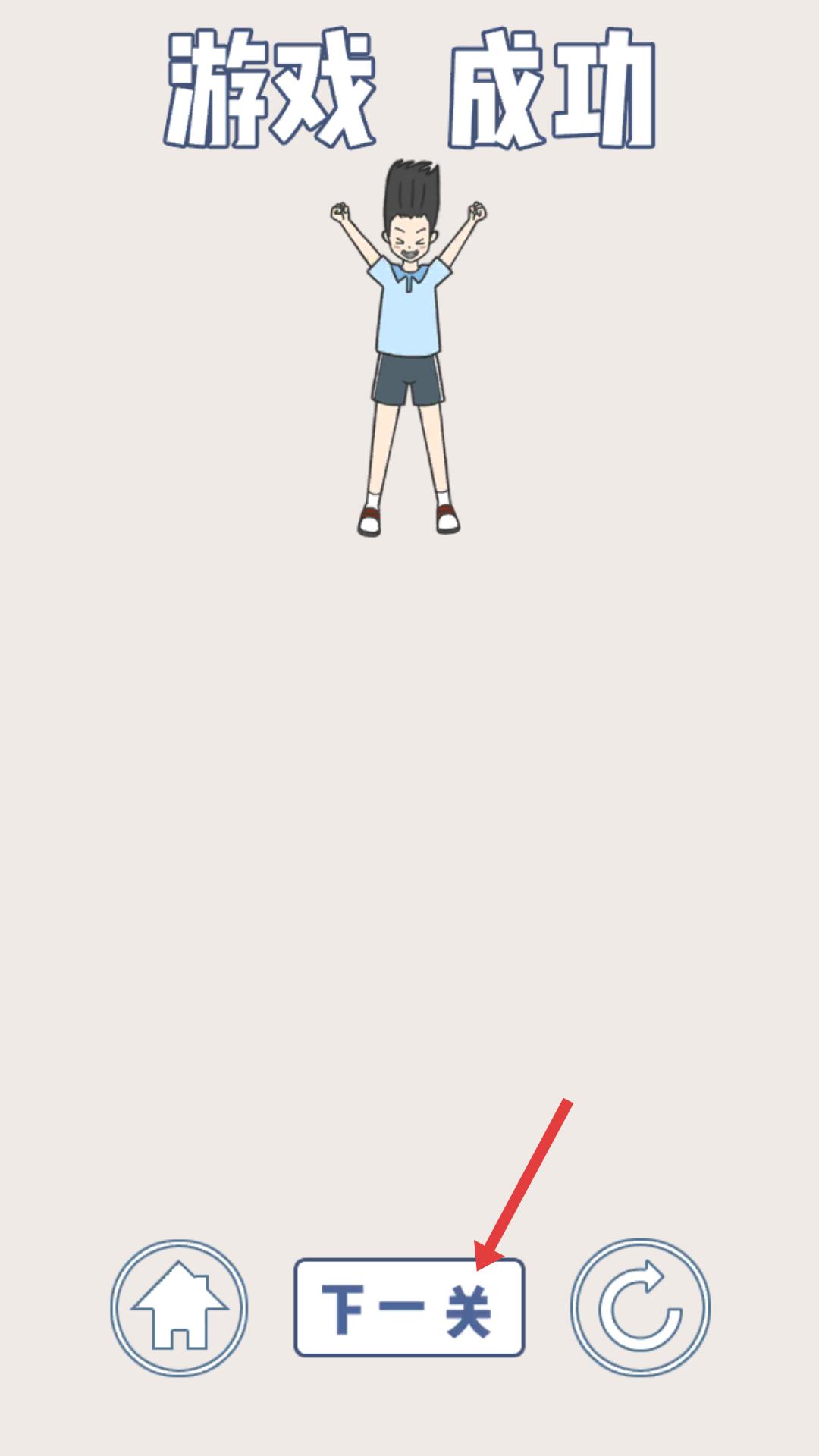Go to the home screen icon
Image resolution: width=819 pixels, height=1456 pixels.
click(x=179, y=1307)
